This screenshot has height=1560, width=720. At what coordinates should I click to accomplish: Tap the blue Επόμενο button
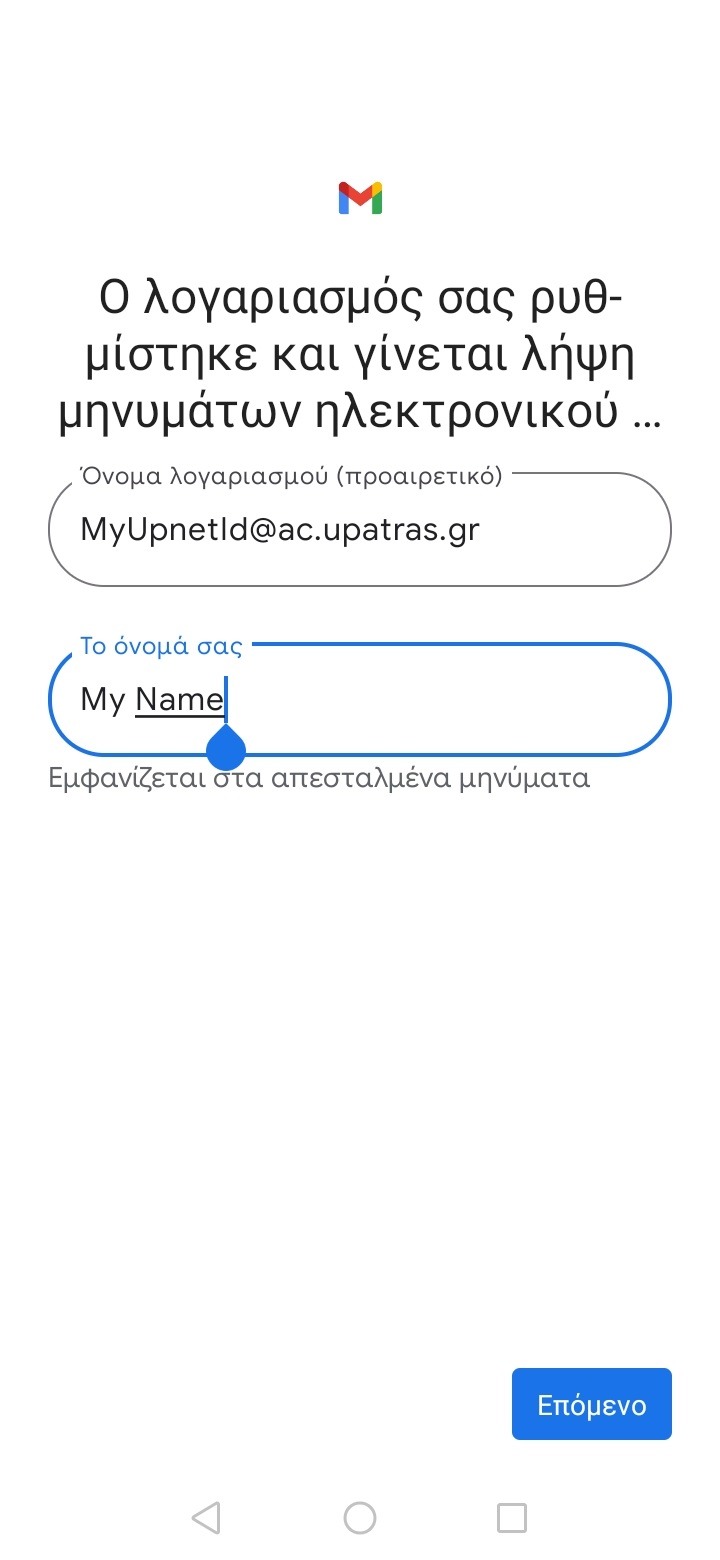[x=592, y=1404]
